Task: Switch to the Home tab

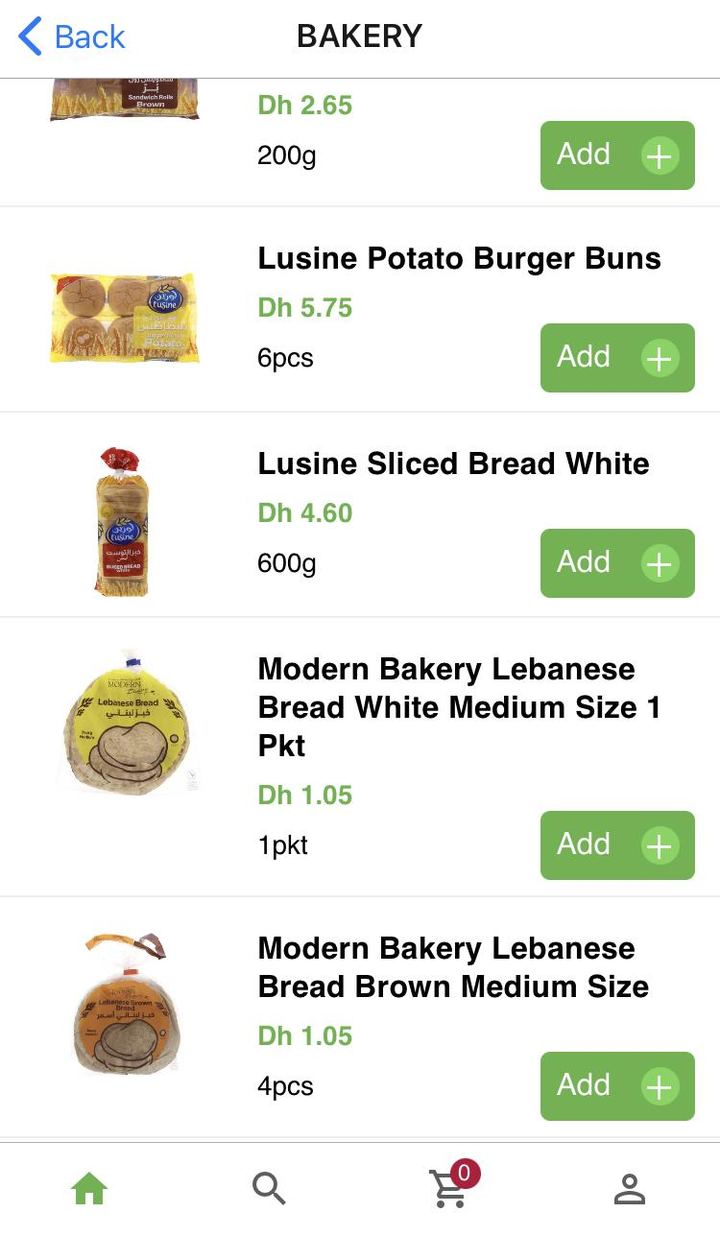Action: click(x=89, y=1188)
